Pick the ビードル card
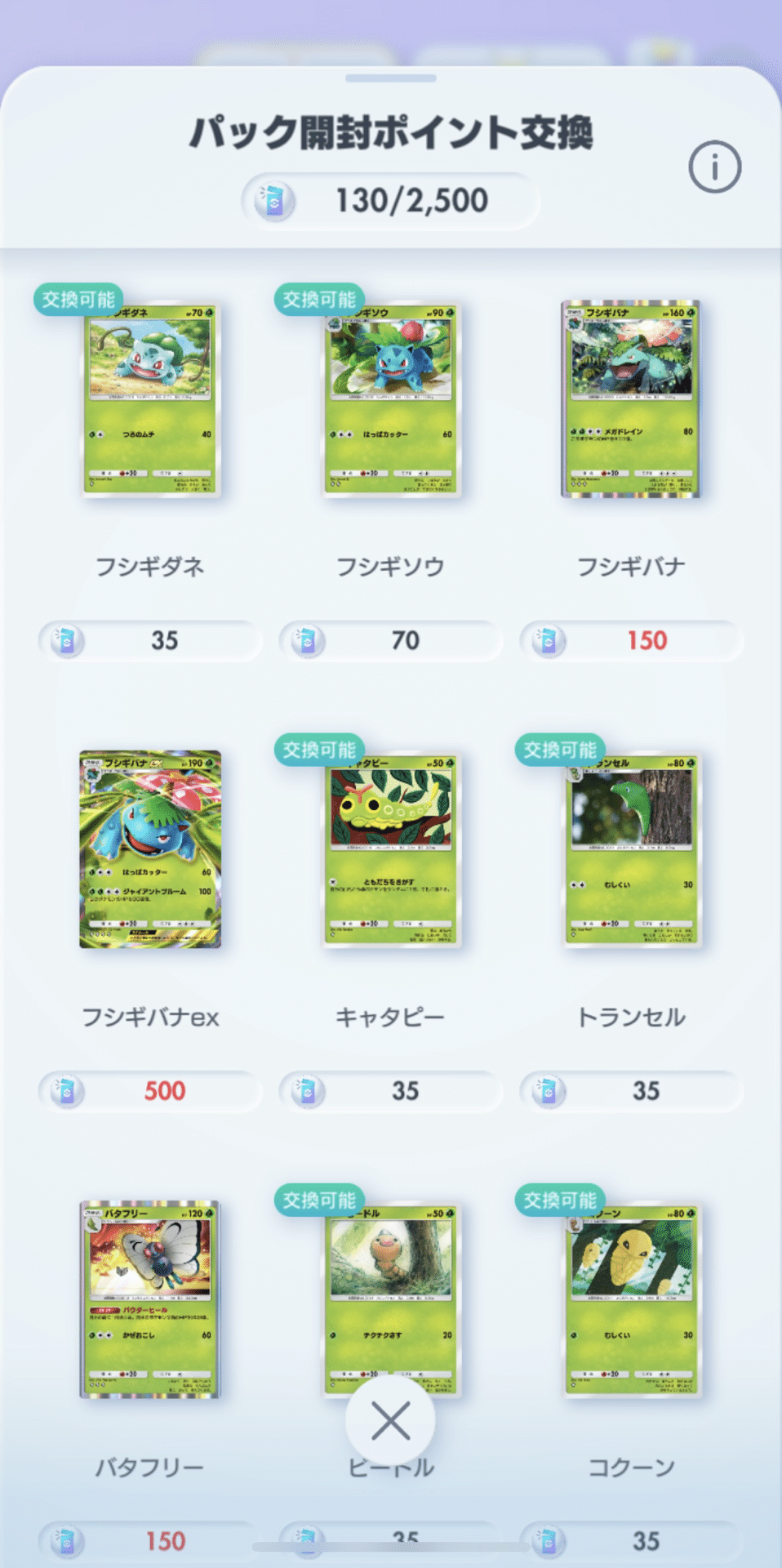Image resolution: width=782 pixels, height=1568 pixels. pyautogui.click(x=392, y=1290)
